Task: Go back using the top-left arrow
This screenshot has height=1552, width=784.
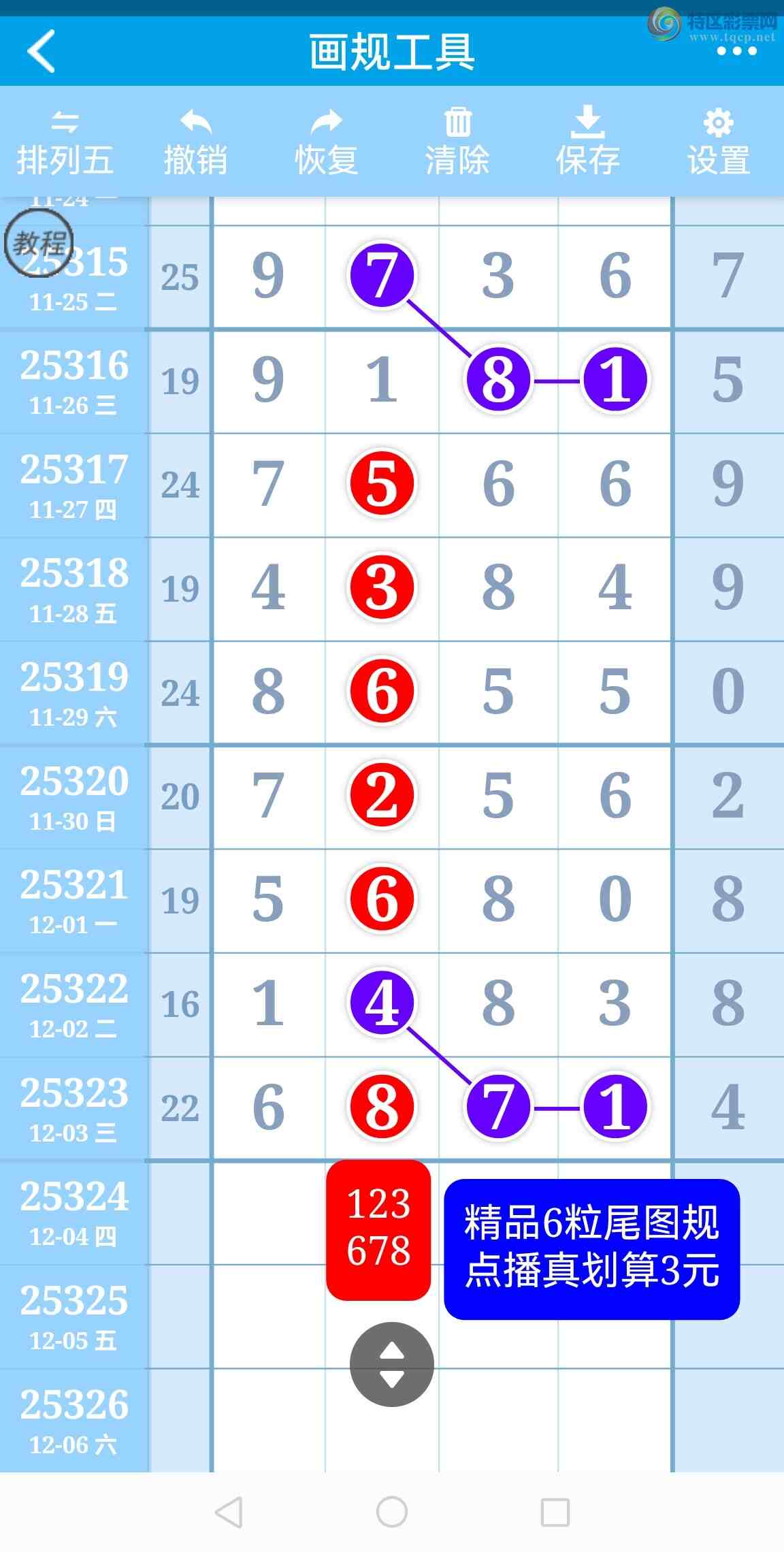Action: (42, 52)
